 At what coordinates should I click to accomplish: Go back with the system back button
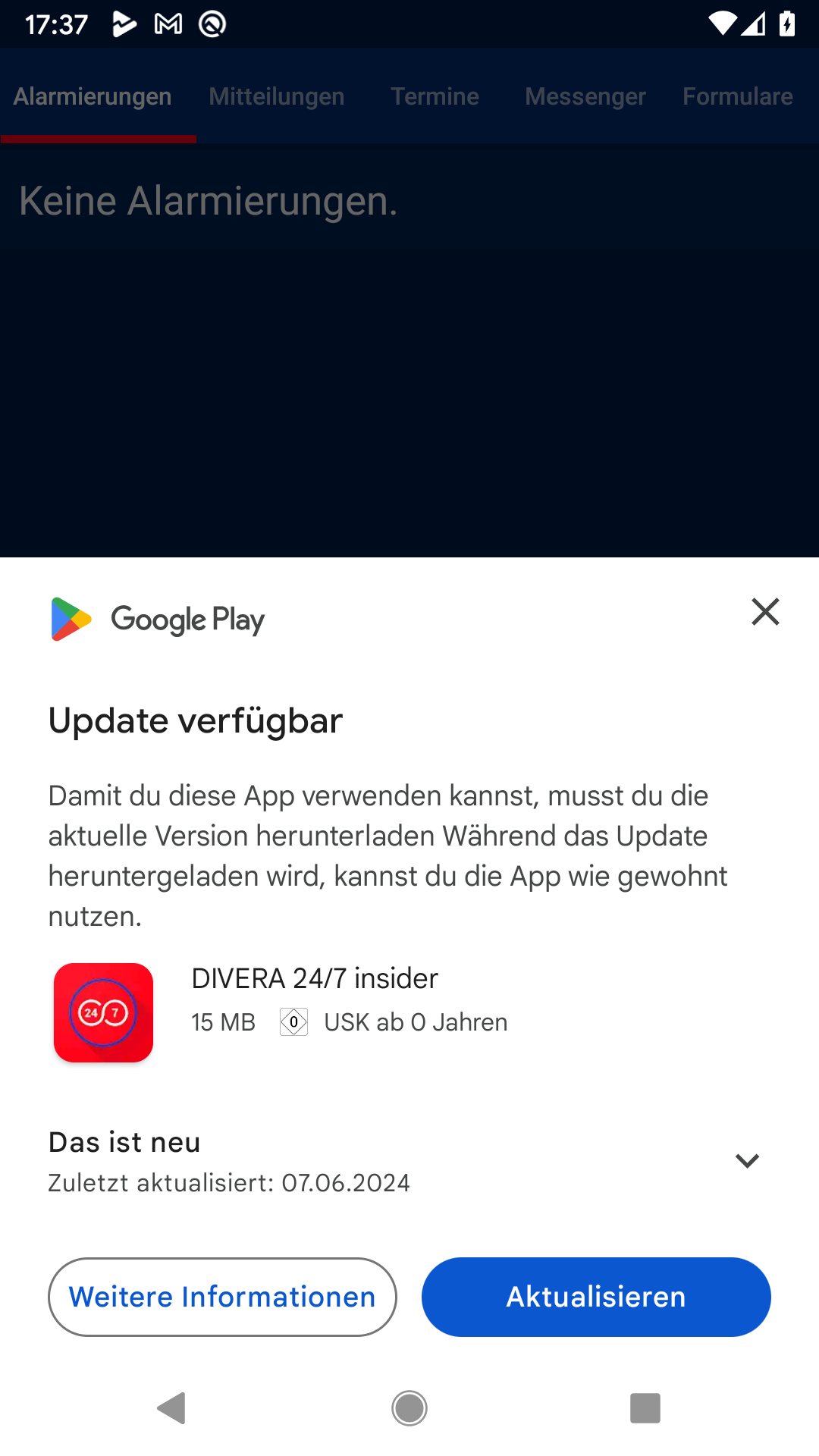tap(172, 1408)
